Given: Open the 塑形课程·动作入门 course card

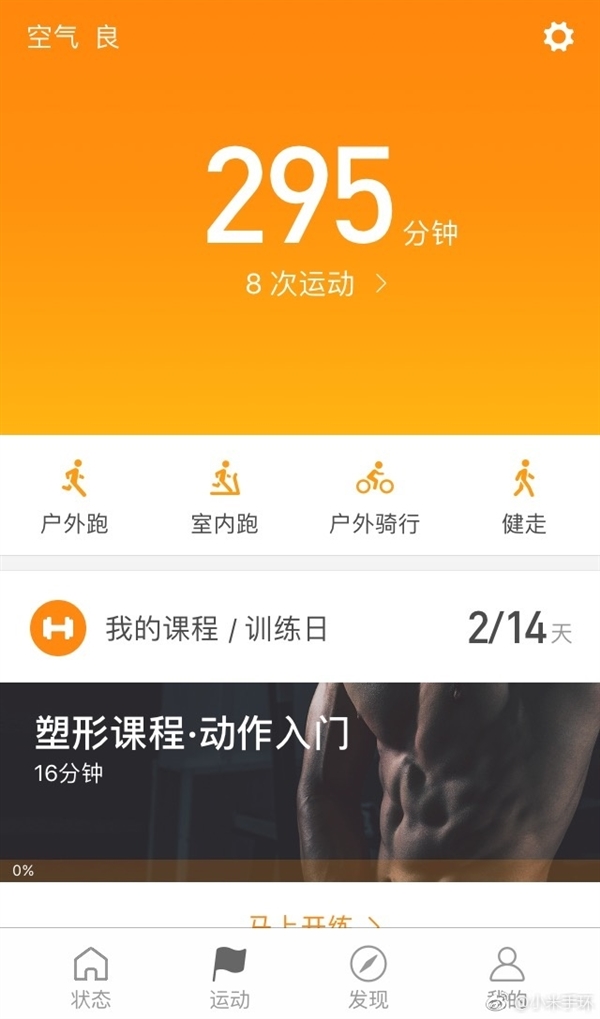Looking at the screenshot, I should (x=300, y=781).
